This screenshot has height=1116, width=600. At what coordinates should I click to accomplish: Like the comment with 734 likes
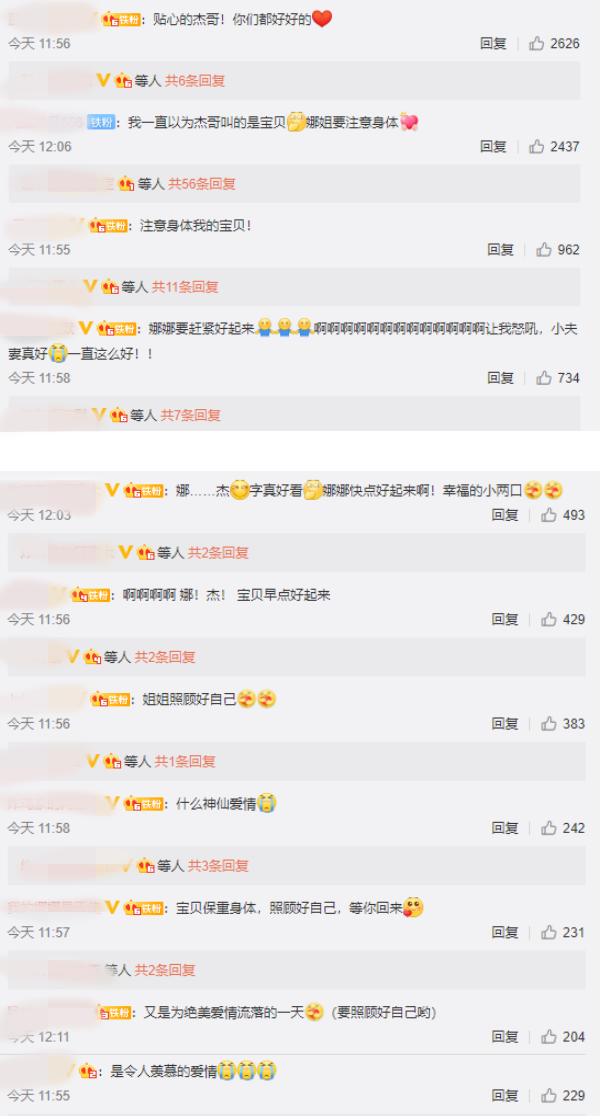pyautogui.click(x=545, y=378)
